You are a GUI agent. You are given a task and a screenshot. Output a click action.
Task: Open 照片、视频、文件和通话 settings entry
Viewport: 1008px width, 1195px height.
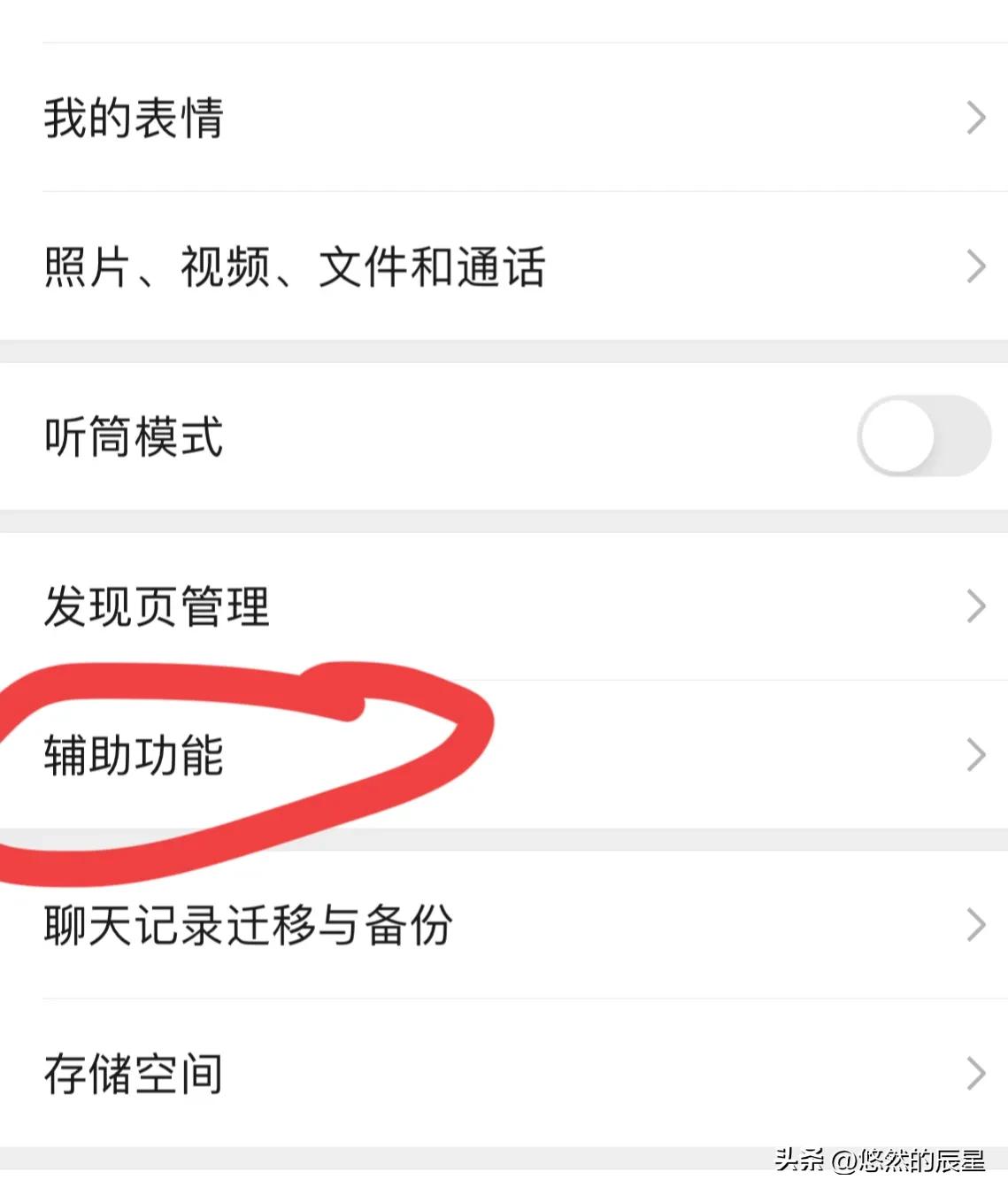(296, 266)
